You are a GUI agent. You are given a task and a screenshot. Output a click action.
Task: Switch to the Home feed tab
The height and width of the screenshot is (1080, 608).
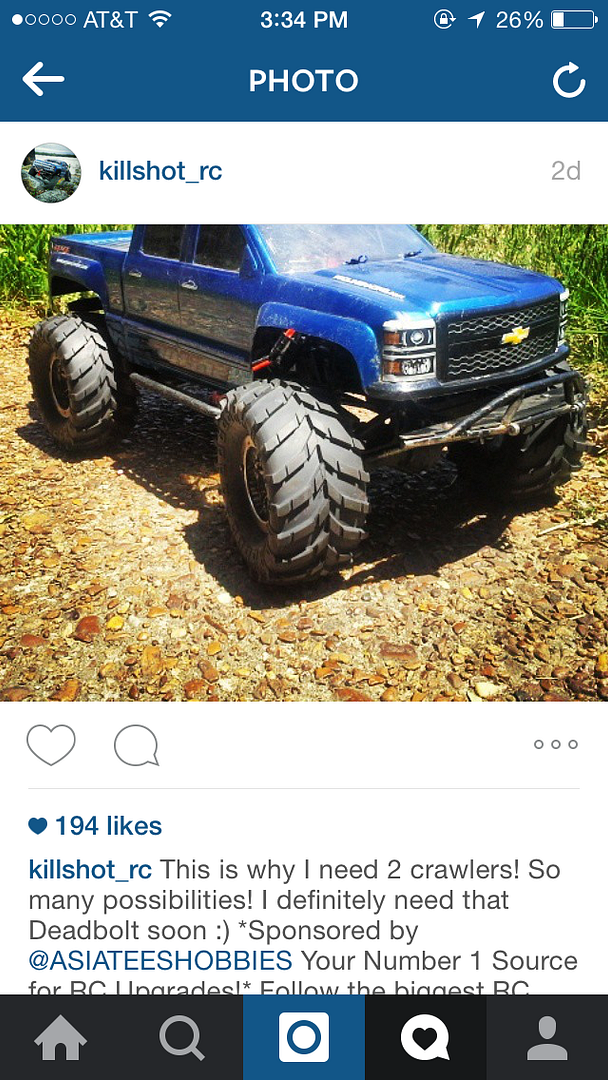(x=61, y=1038)
